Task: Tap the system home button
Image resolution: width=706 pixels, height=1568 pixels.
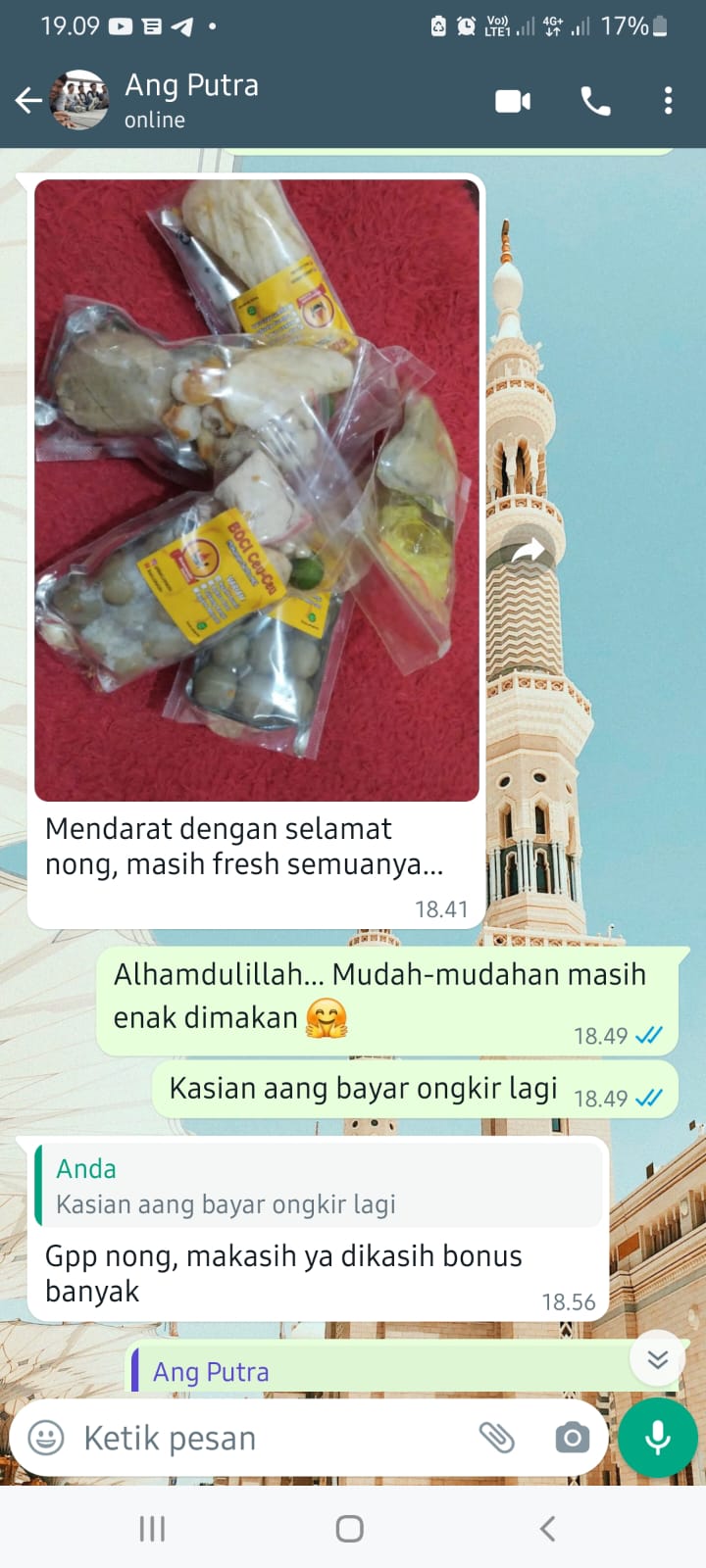Action: (350, 1529)
